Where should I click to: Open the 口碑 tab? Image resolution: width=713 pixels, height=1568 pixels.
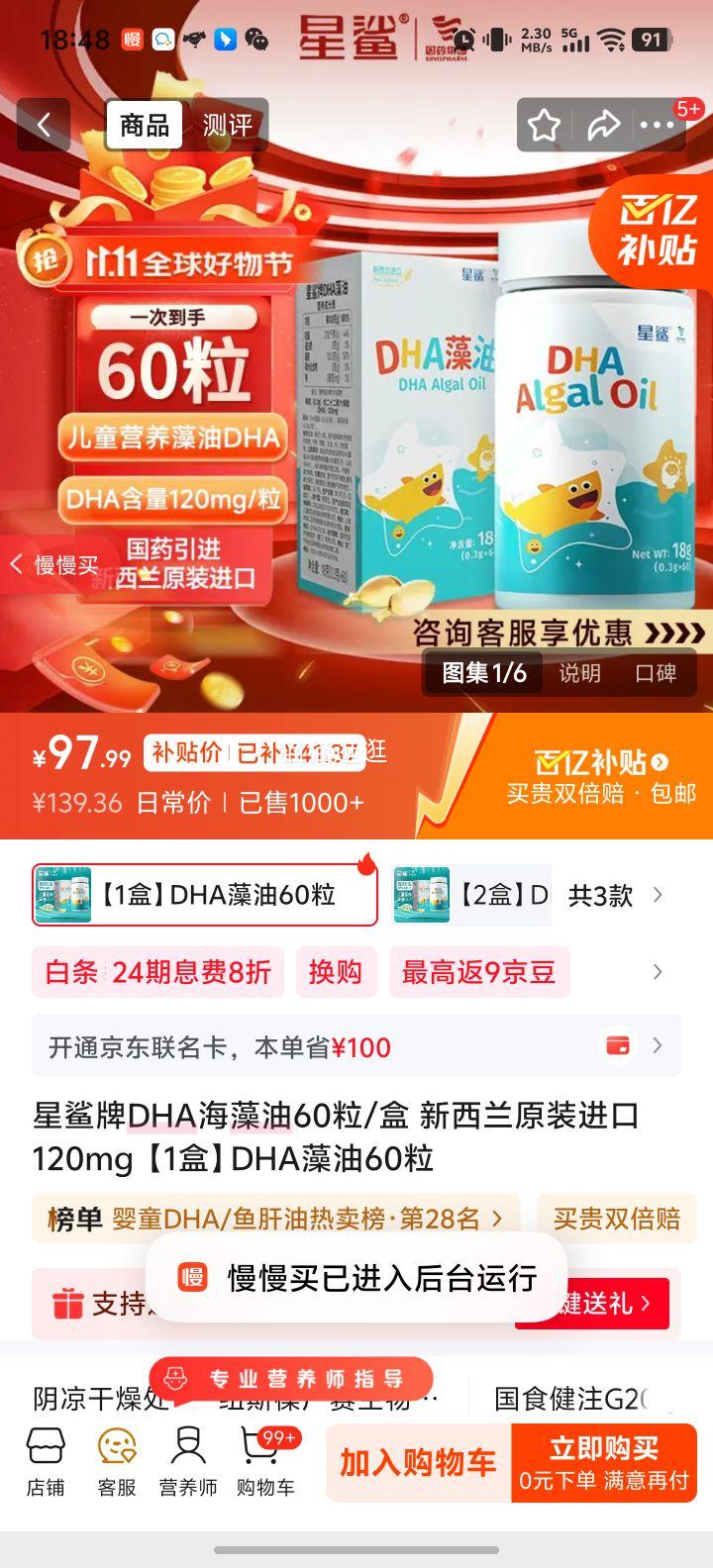pyautogui.click(x=657, y=674)
